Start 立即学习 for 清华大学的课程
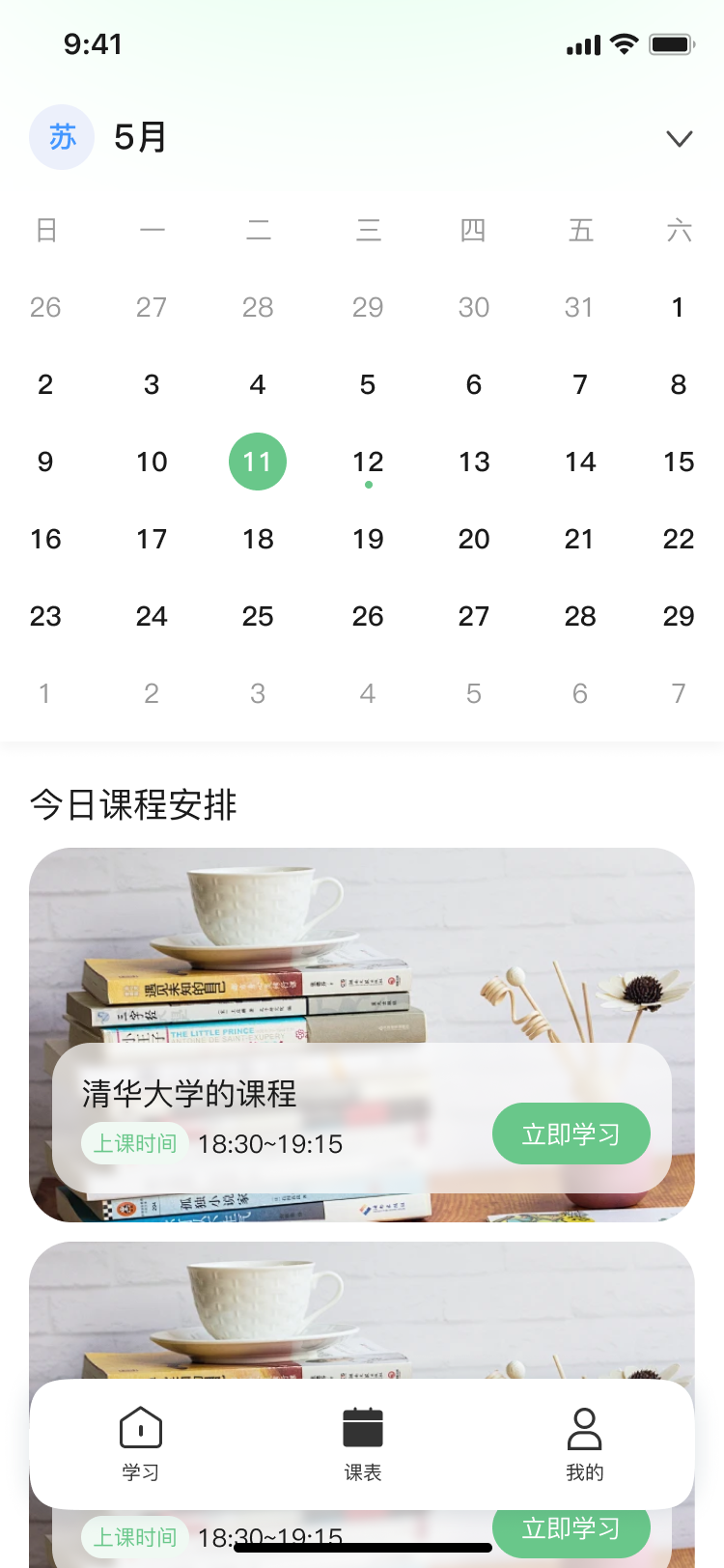 coord(571,1134)
